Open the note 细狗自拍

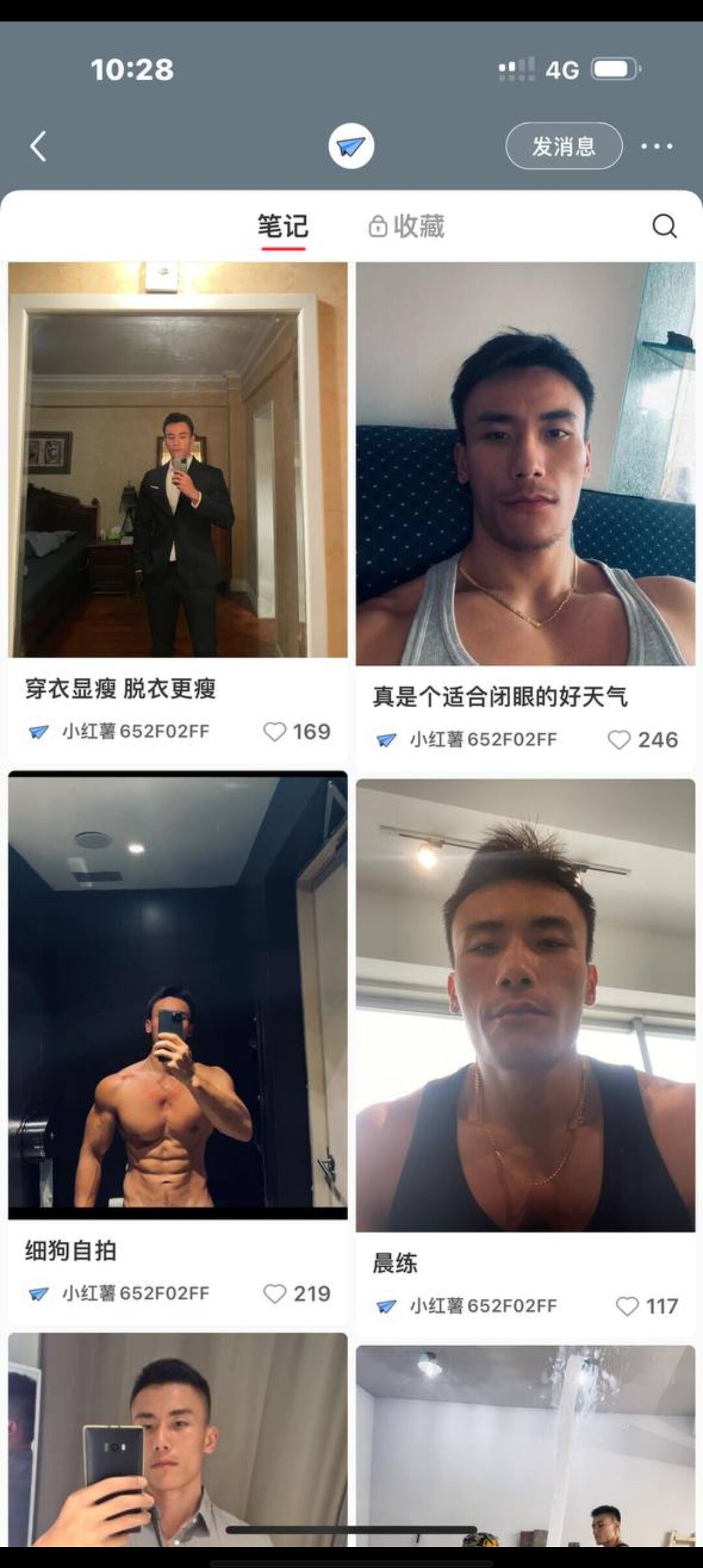click(178, 995)
